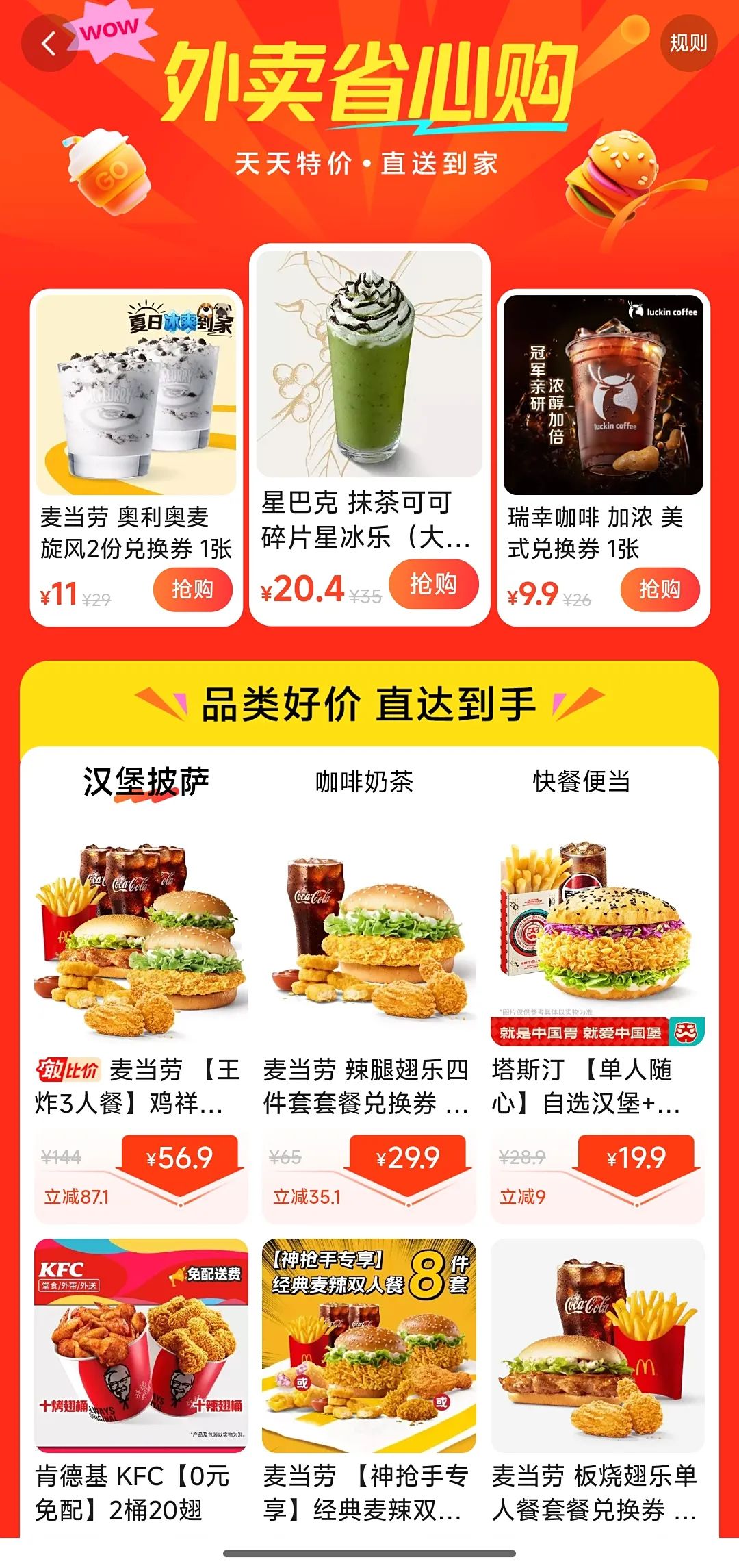View 麦当劳 辣腿翅乐四件套 deal at ¥29.9

coord(369,1027)
